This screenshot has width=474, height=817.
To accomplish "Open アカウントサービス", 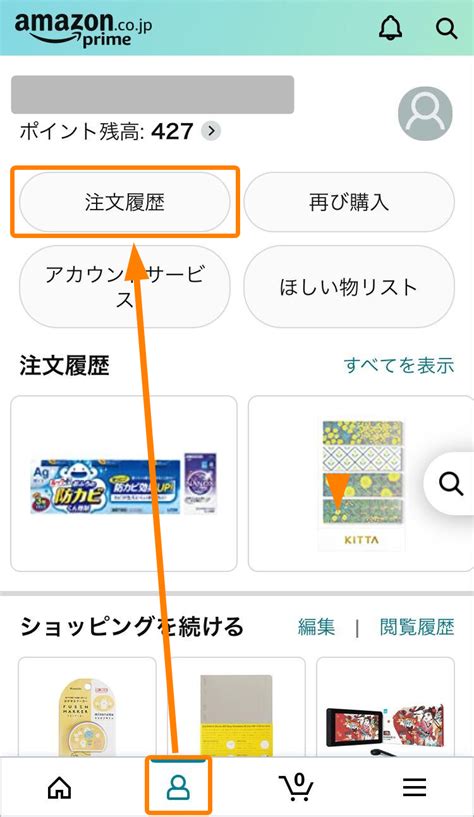I will point(124,287).
